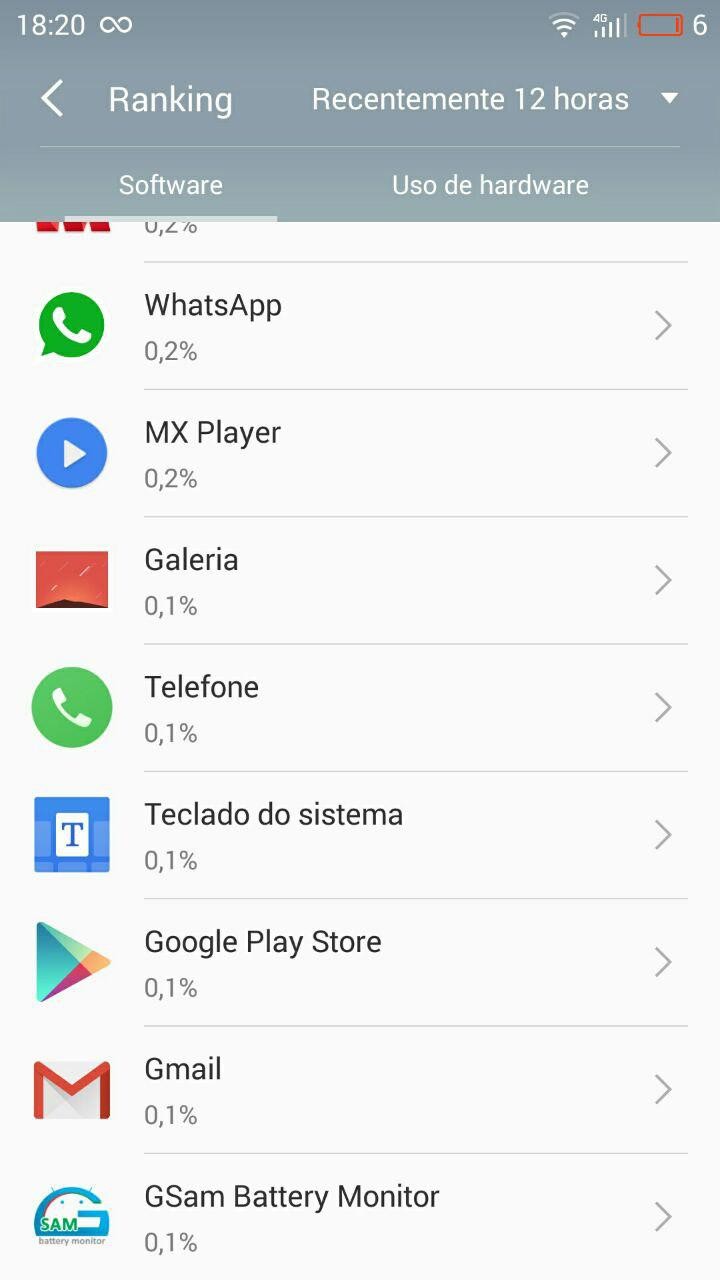Select the GSam Battery Monitor entry
The image size is (720, 1280).
click(360, 1216)
